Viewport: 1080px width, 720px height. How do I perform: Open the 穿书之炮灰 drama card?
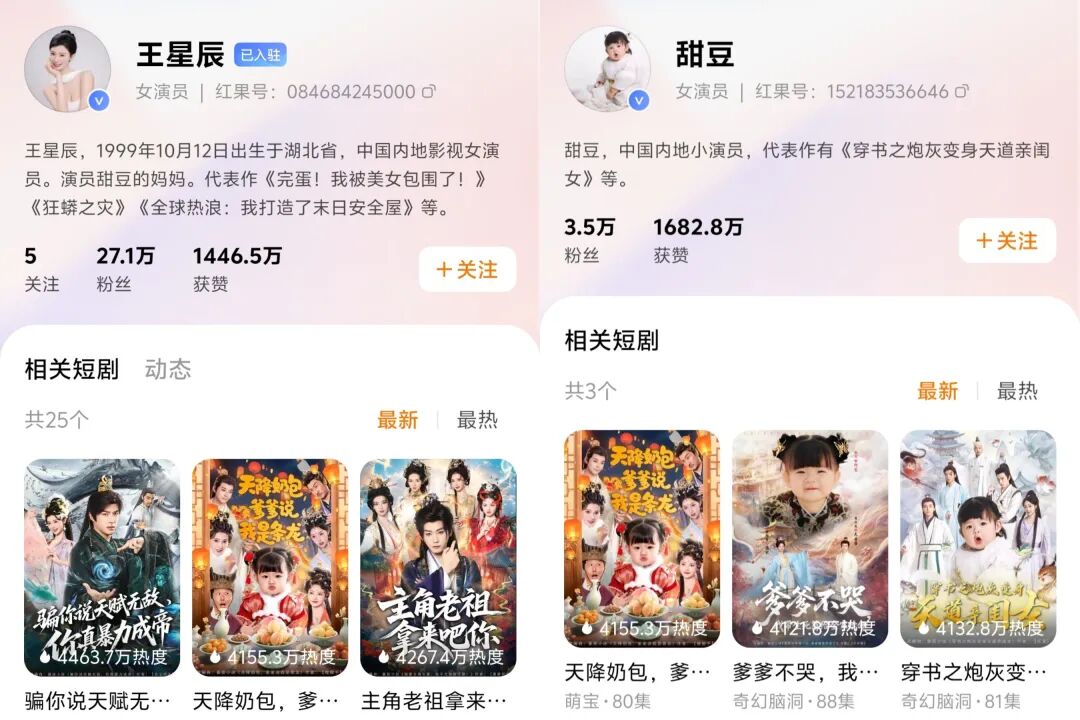click(978, 538)
